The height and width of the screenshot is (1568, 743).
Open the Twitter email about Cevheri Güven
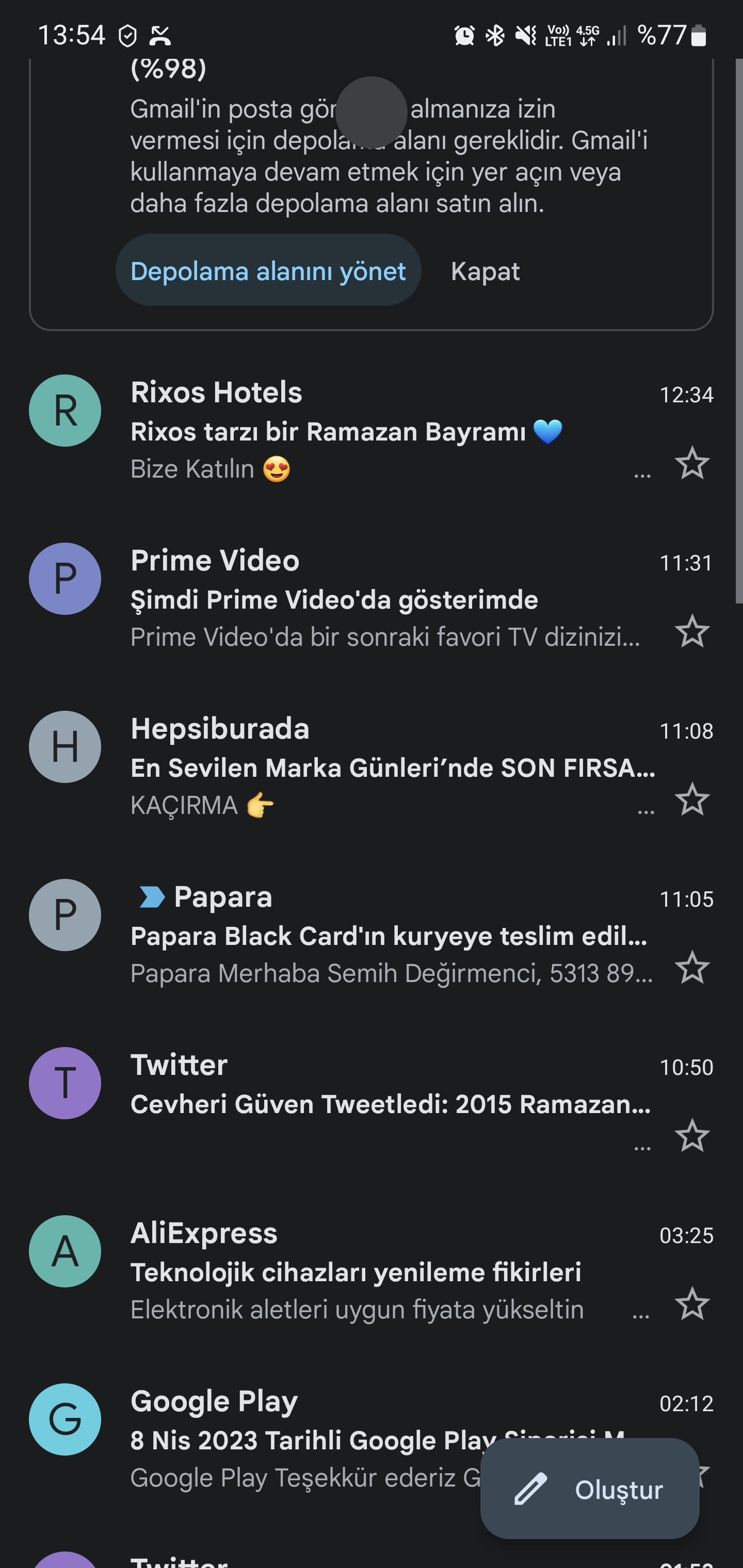click(x=372, y=1103)
